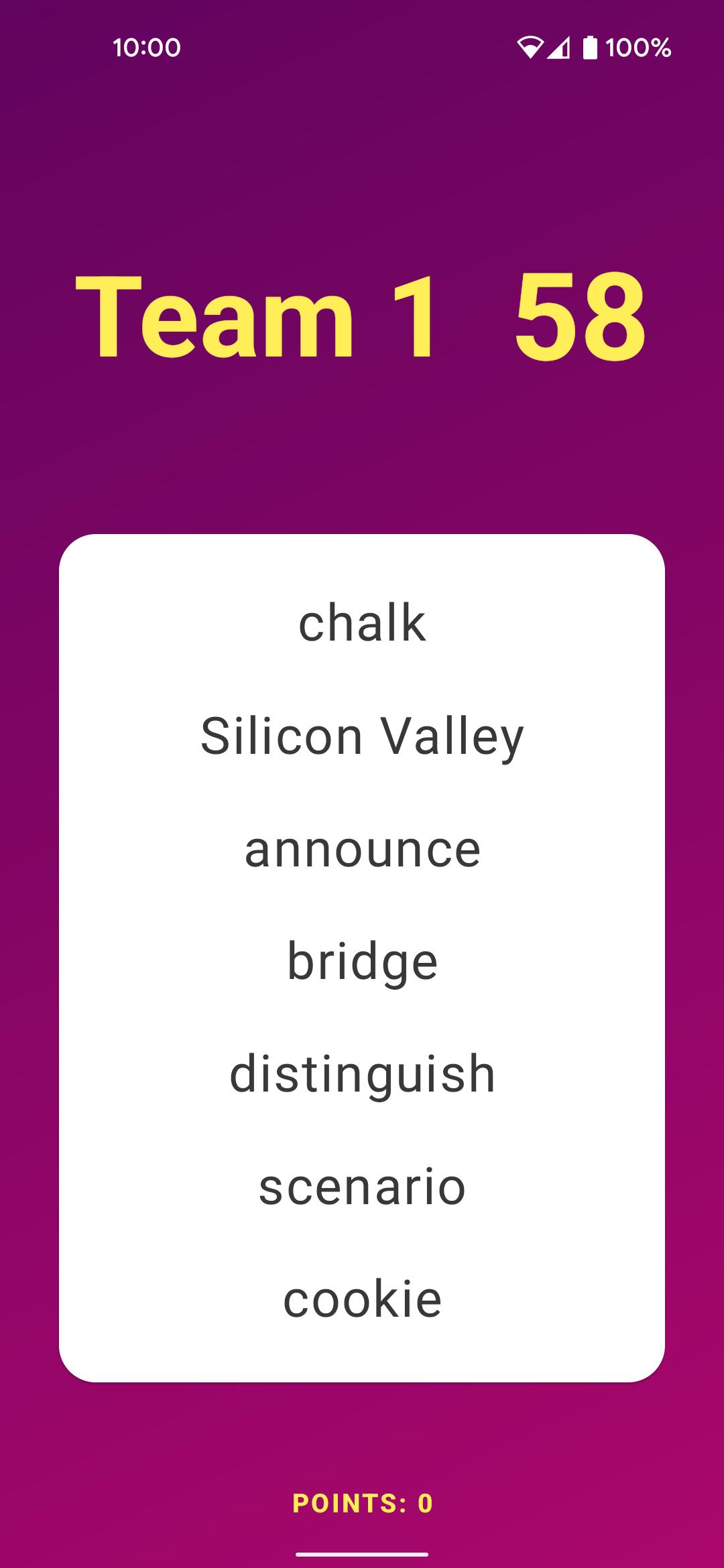The width and height of the screenshot is (724, 1568).
Task: Tap the word cookie
Action: tap(362, 1299)
